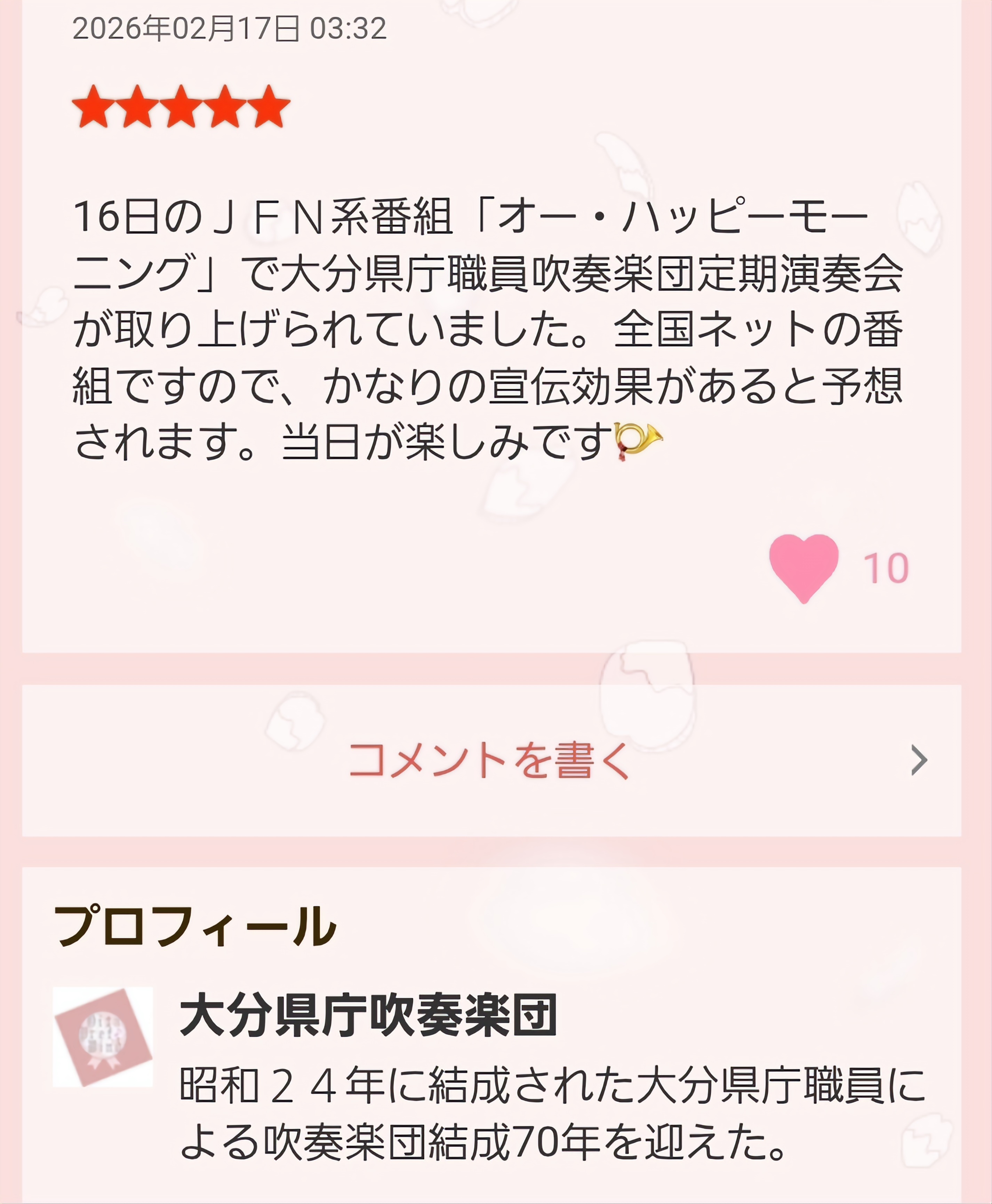
Task: Open コメントを書く to write a comment
Action: 490,760
